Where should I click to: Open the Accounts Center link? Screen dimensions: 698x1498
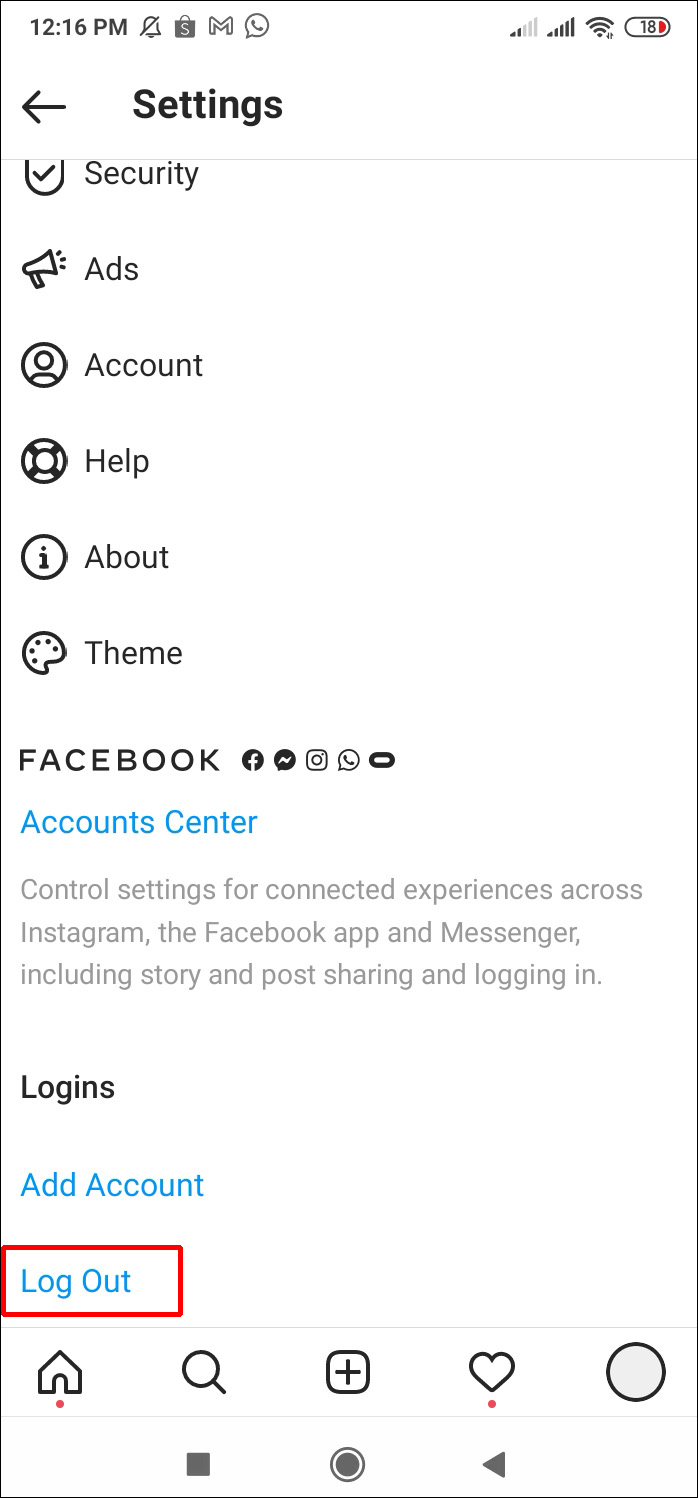(139, 822)
